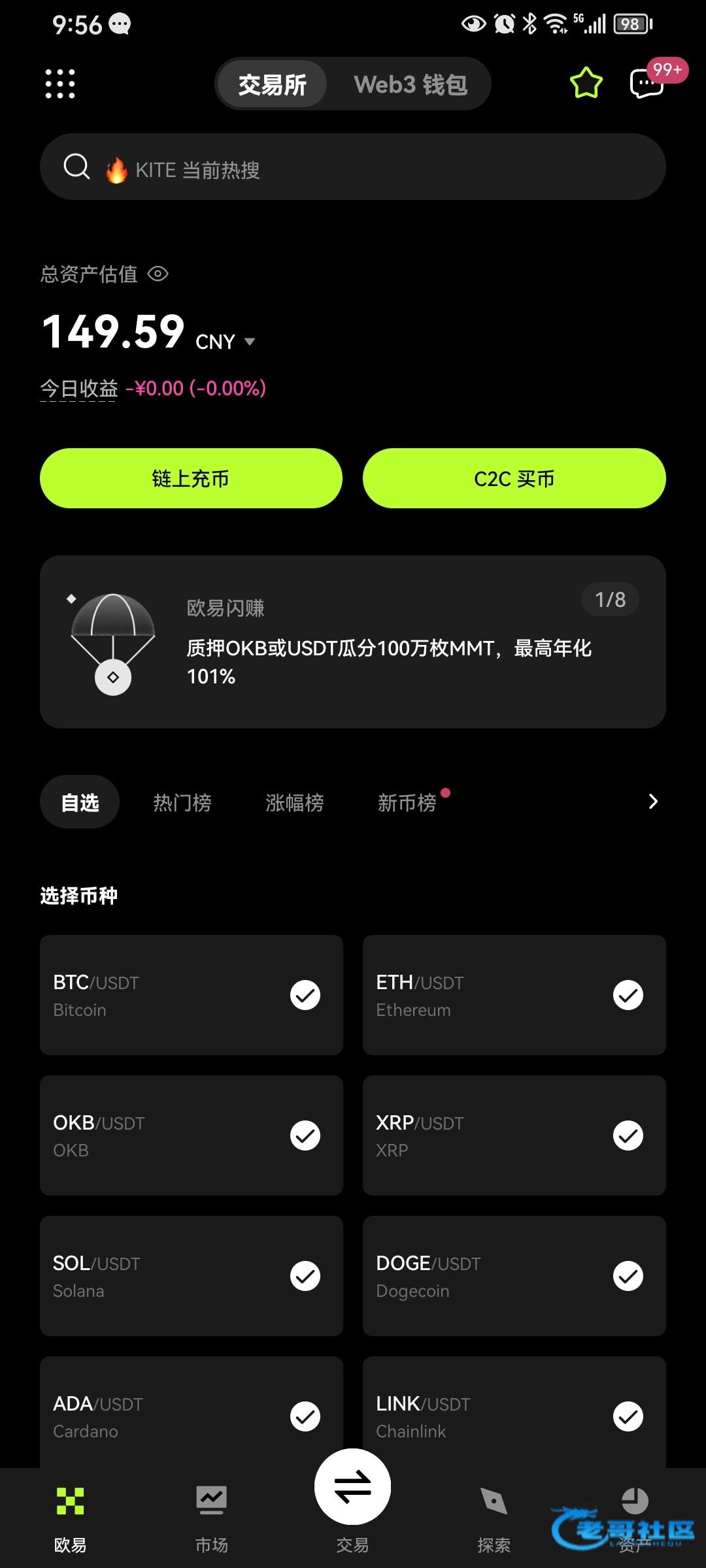Open the 市场 tab in bottom navigation

tap(211, 1516)
